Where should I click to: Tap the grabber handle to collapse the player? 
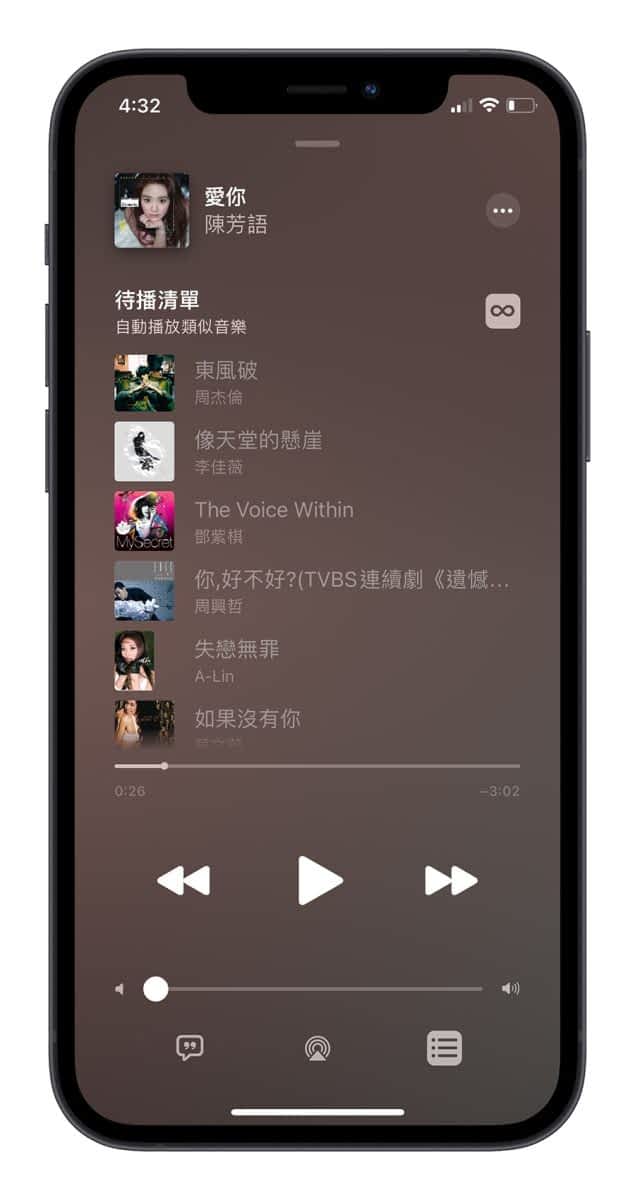(317, 144)
